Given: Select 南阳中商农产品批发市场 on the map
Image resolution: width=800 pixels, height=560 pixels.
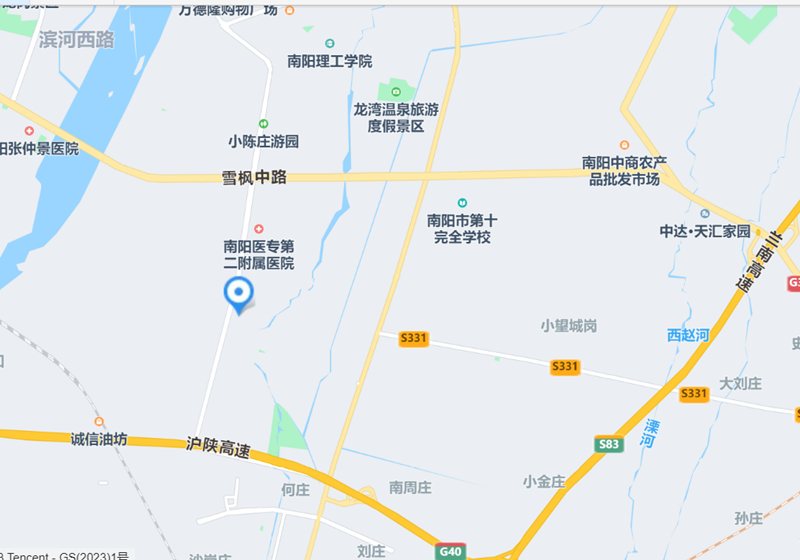Looking at the screenshot, I should [x=624, y=146].
